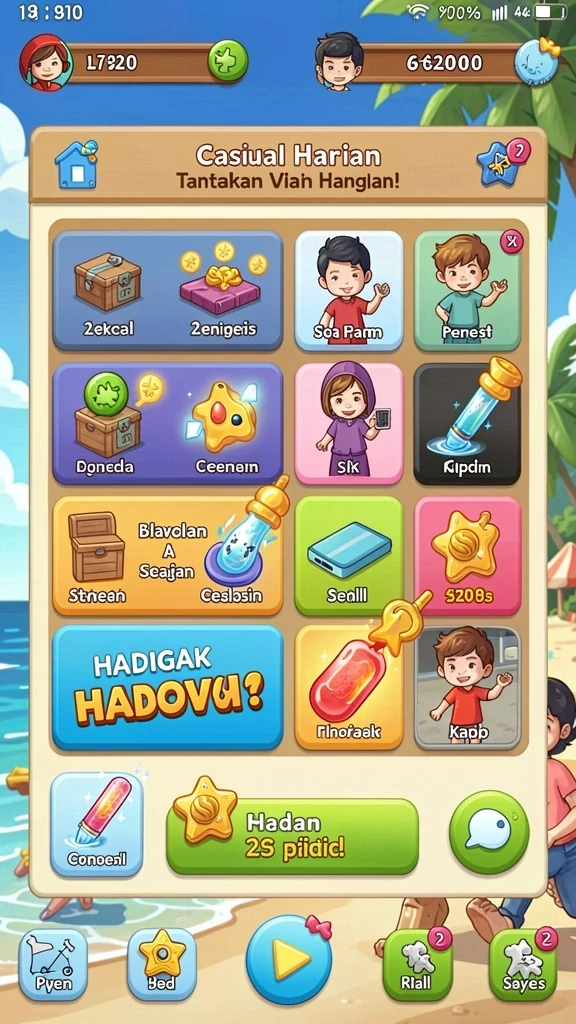
Task: Select the Kipdm potion tile
Action: point(468,424)
